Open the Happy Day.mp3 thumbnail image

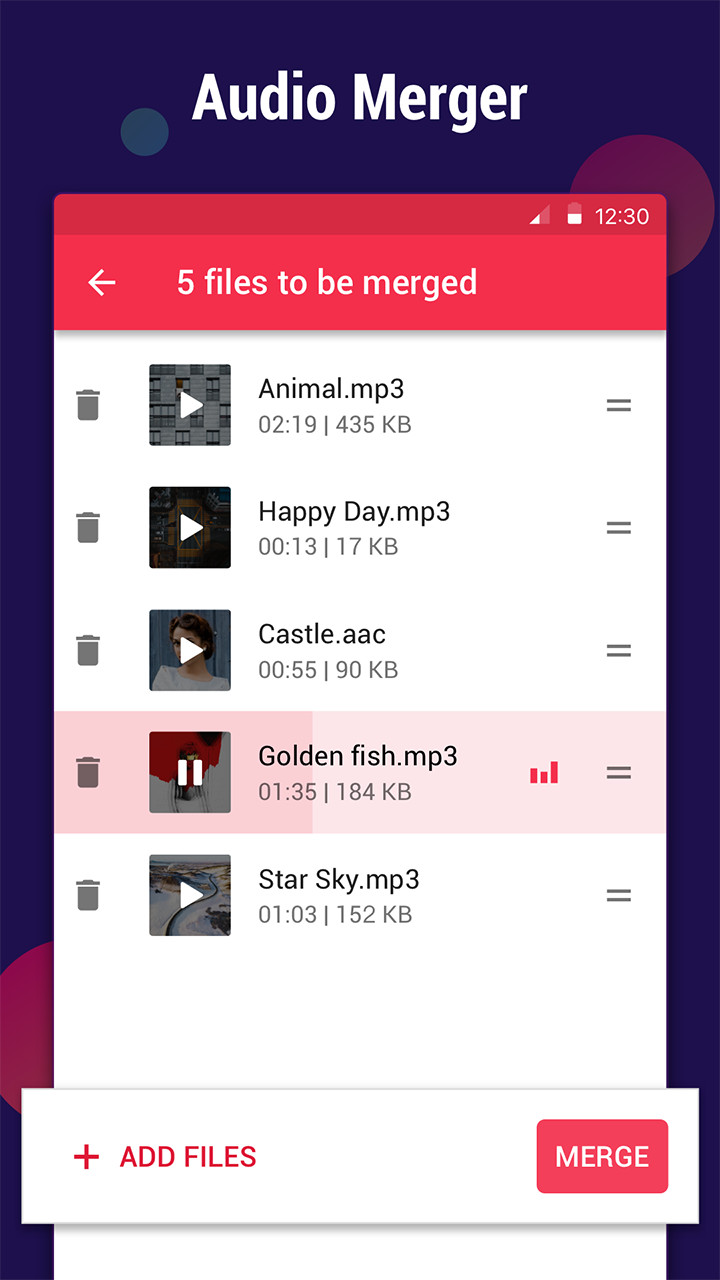point(189,528)
